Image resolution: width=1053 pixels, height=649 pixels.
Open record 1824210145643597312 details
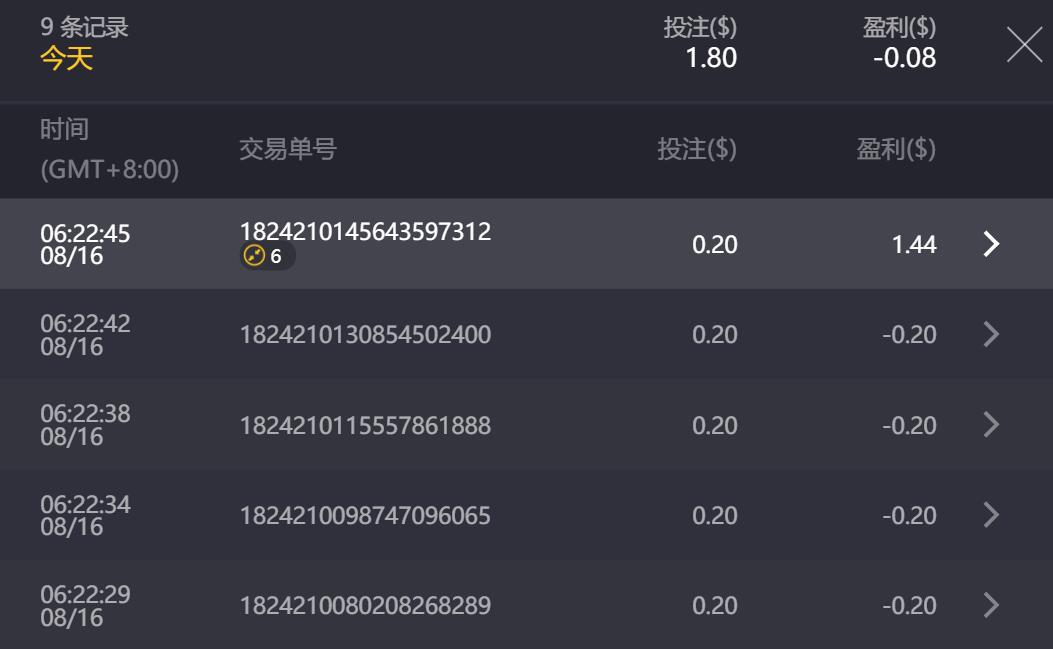(x=990, y=244)
